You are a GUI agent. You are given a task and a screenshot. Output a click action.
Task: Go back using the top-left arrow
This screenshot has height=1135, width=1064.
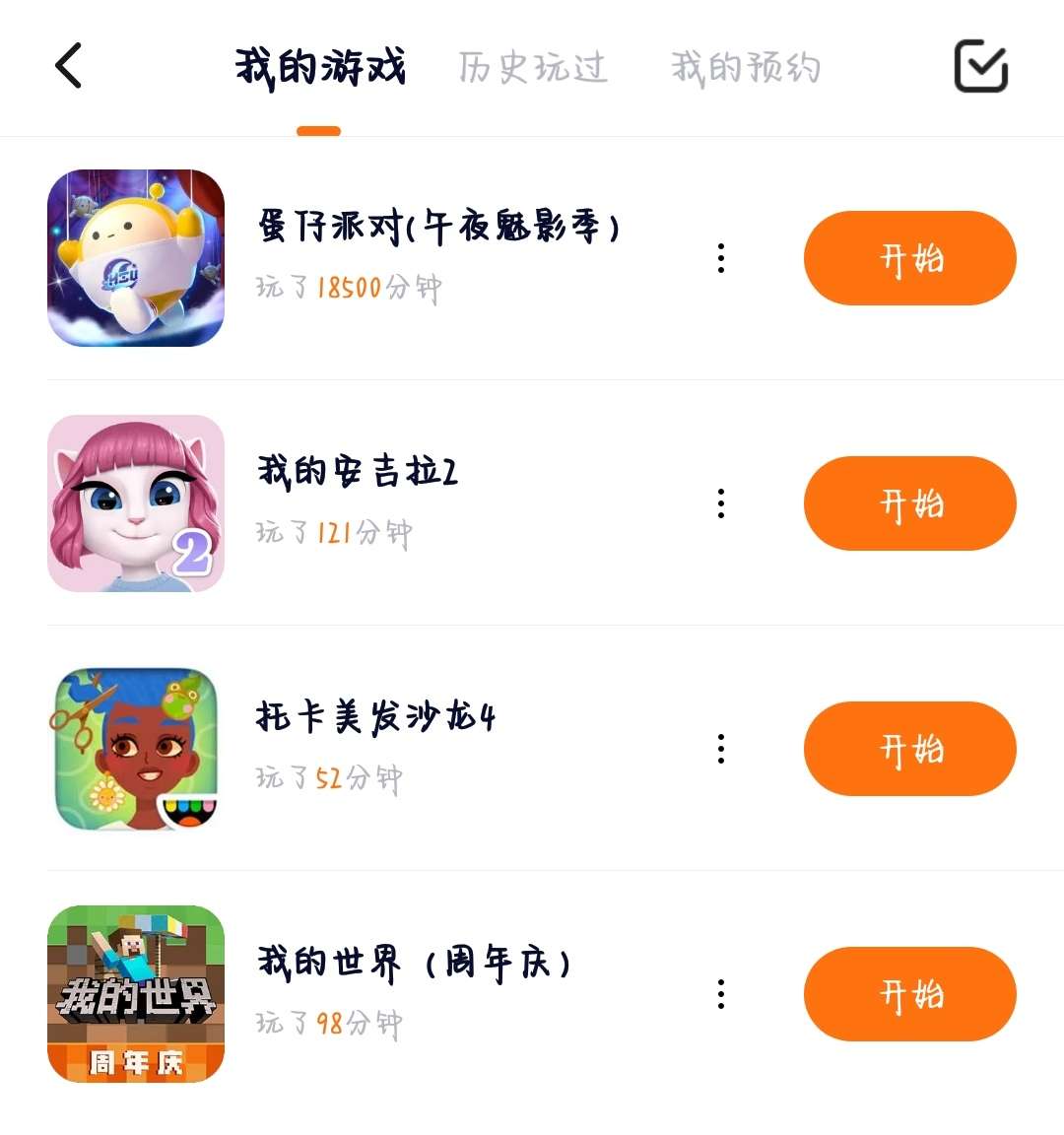click(x=68, y=66)
